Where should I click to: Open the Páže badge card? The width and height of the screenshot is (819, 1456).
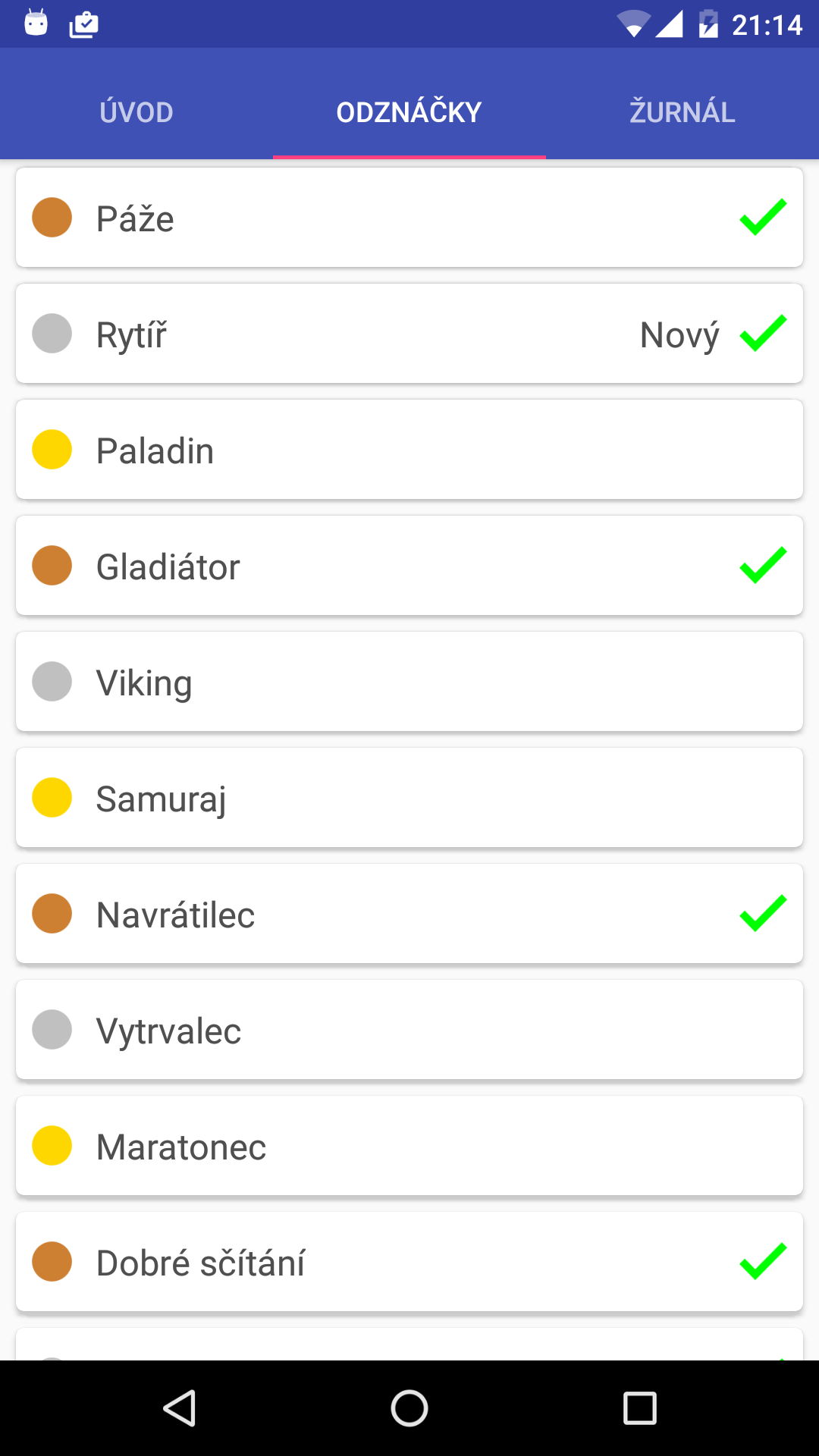click(409, 218)
